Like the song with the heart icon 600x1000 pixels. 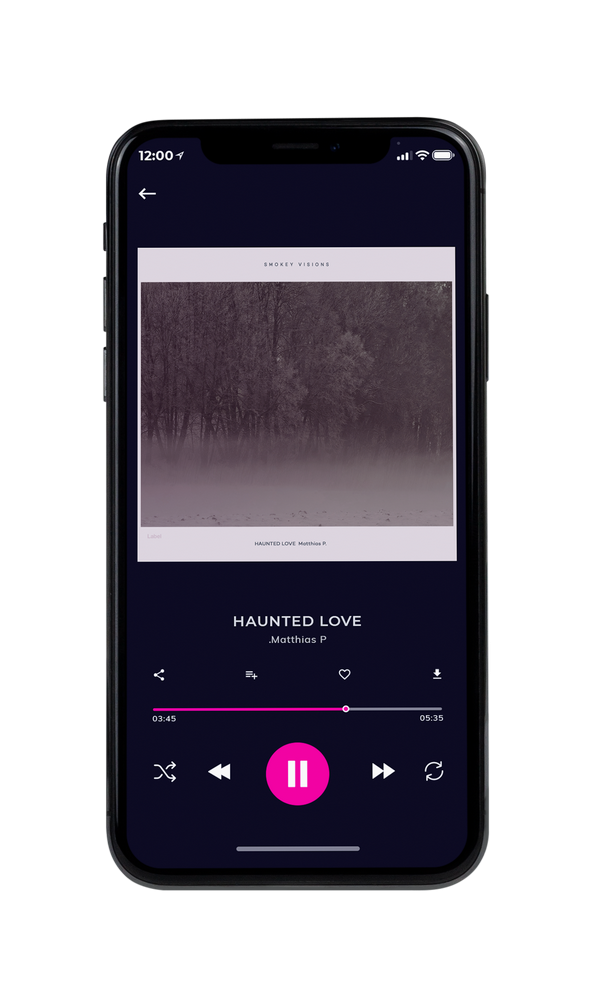coord(344,674)
